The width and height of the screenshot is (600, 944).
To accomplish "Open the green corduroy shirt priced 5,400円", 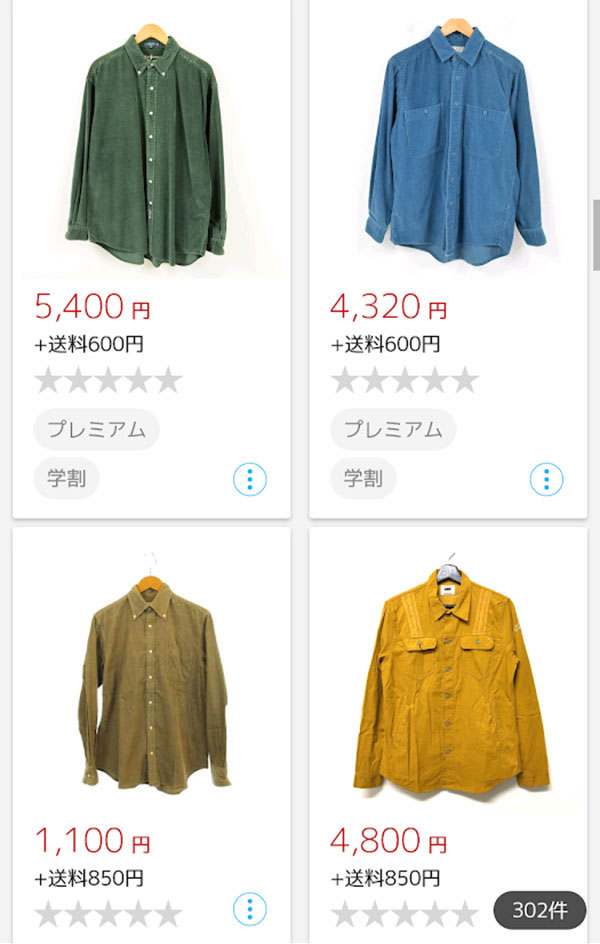I will click(x=150, y=150).
